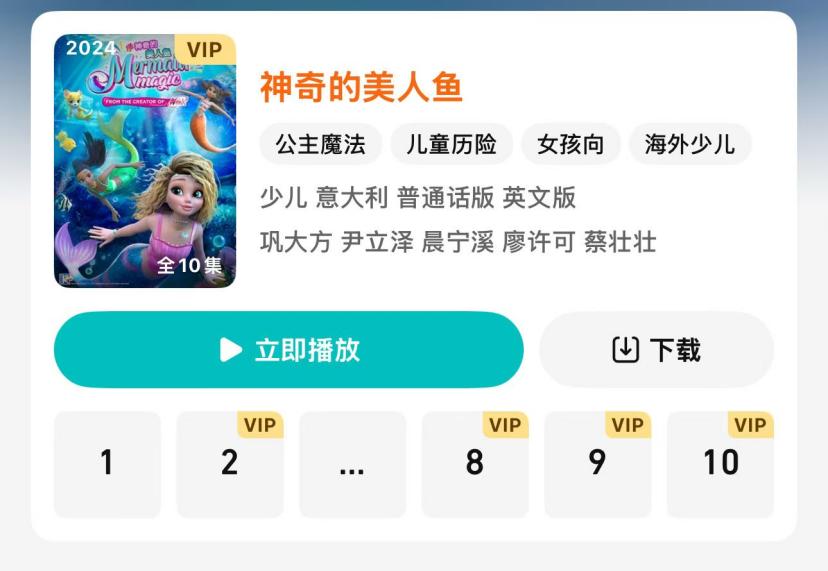This screenshot has height=571, width=828.
Task: Select the 公主魔法 tag chip
Action: pyautogui.click(x=320, y=144)
